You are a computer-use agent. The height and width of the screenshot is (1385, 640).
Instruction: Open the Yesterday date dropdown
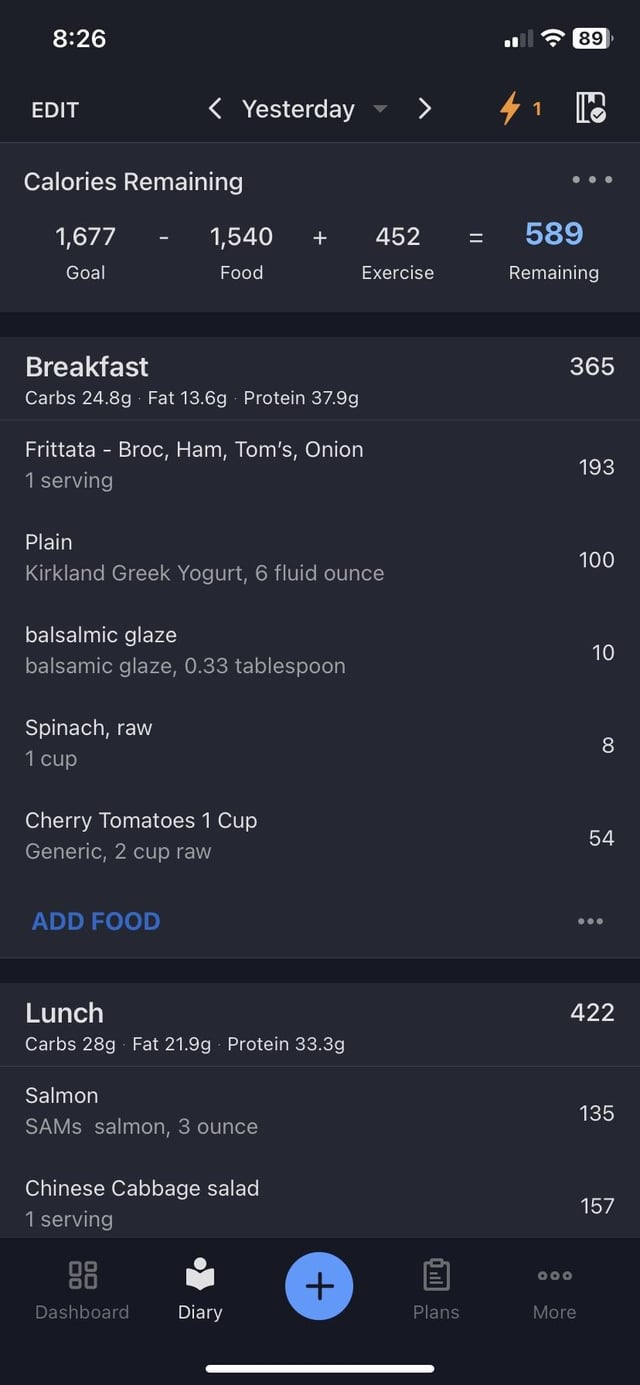pos(313,109)
